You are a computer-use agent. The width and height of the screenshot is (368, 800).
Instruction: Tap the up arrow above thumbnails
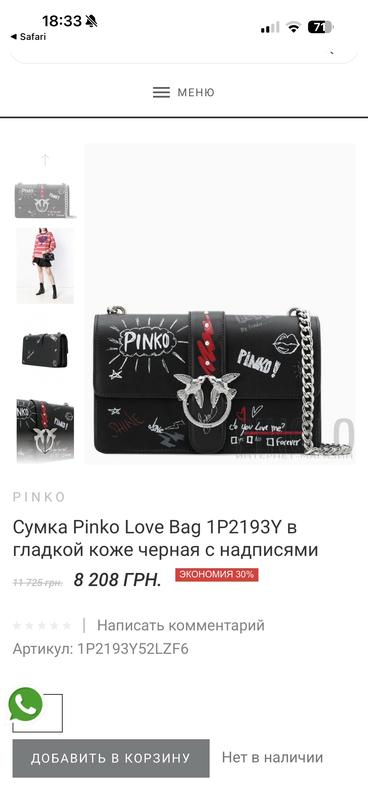pyautogui.click(x=45, y=160)
